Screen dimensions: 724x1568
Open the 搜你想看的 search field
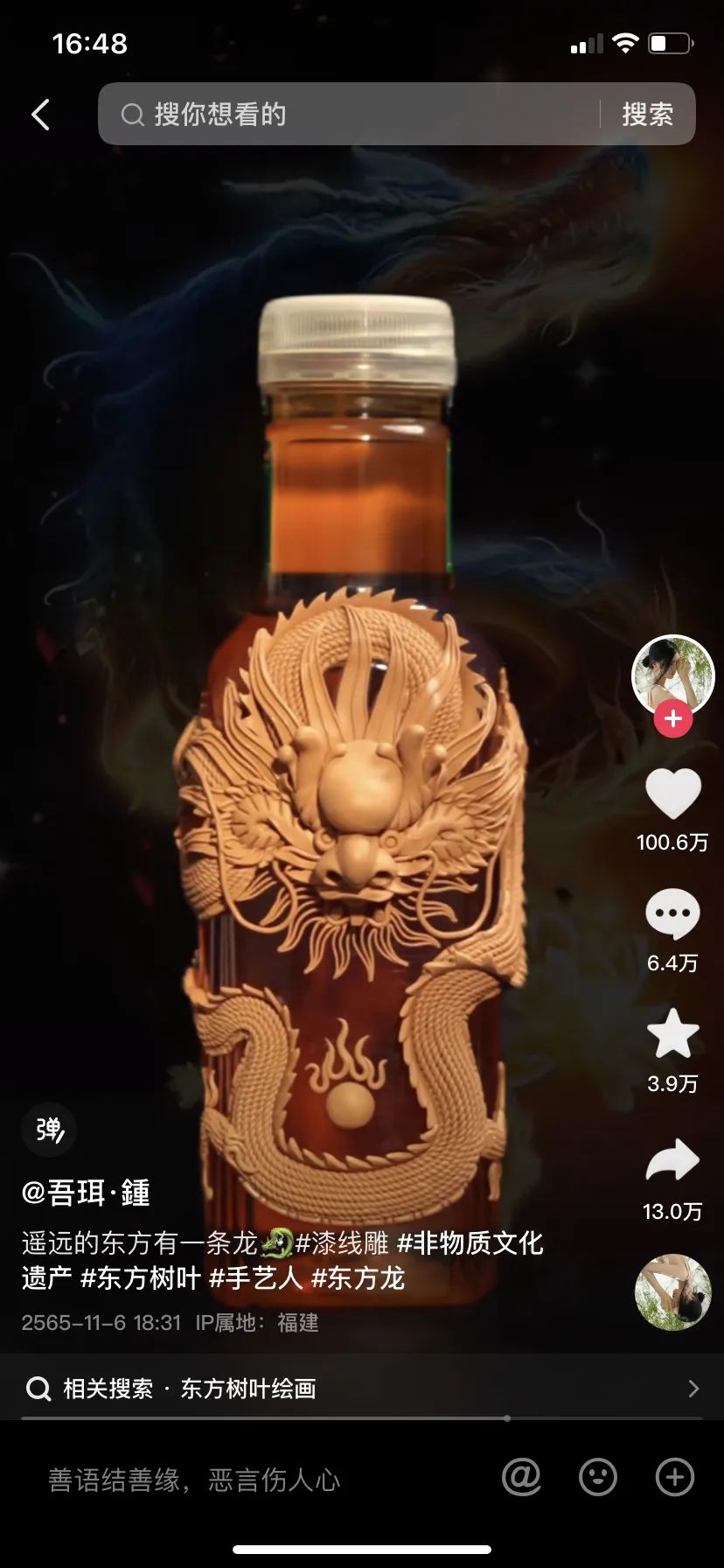[x=350, y=114]
